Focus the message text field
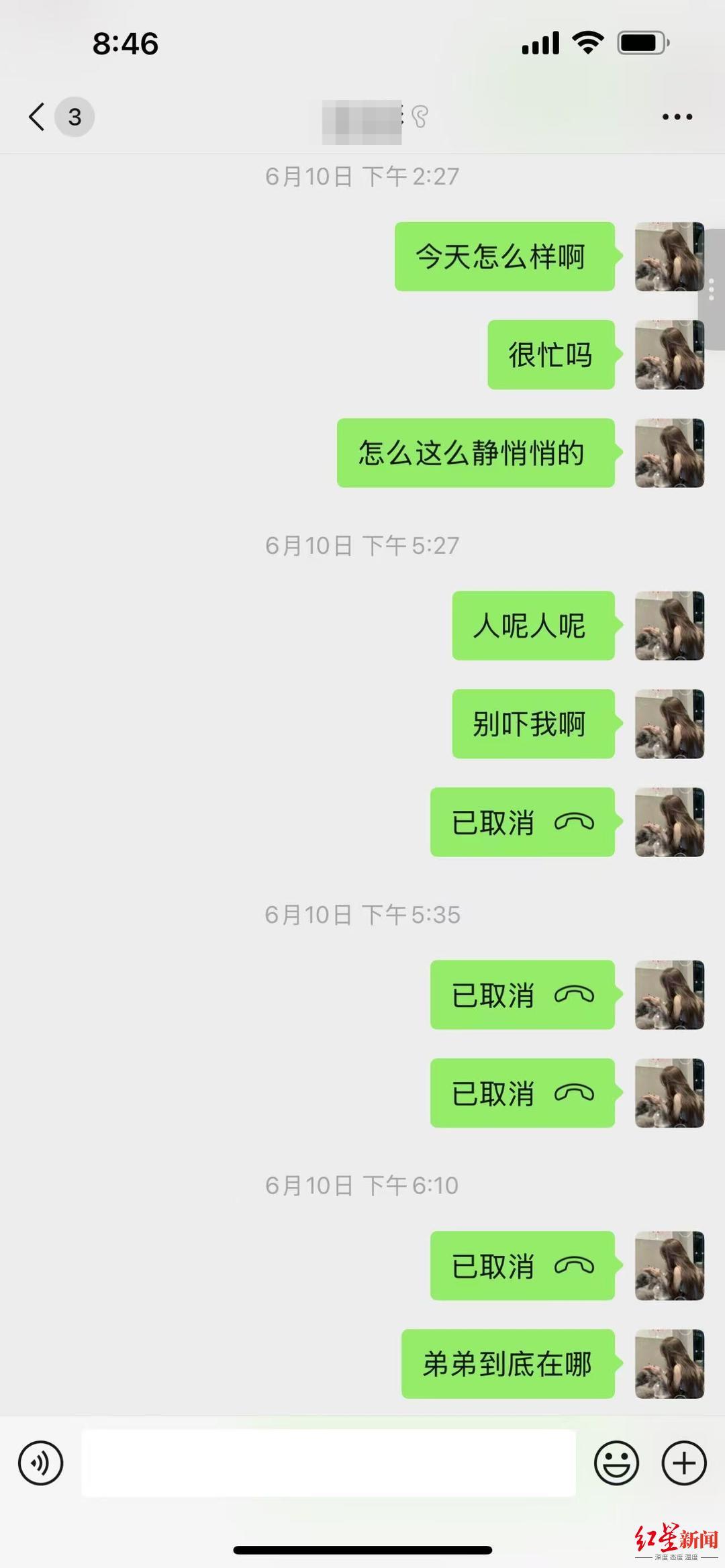Viewport: 725px width, 1568px height. coord(328,1463)
